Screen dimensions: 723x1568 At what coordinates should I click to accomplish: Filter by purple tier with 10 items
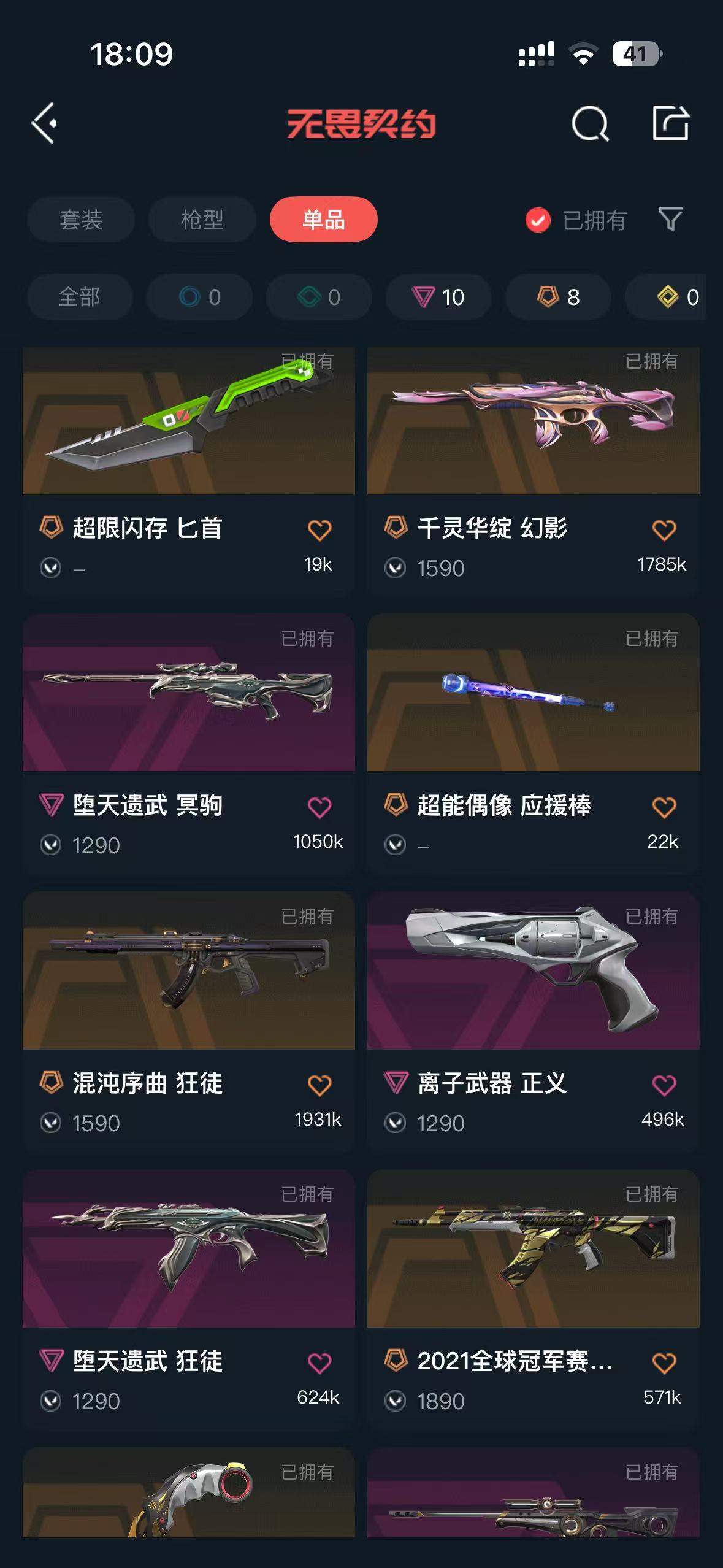(438, 298)
